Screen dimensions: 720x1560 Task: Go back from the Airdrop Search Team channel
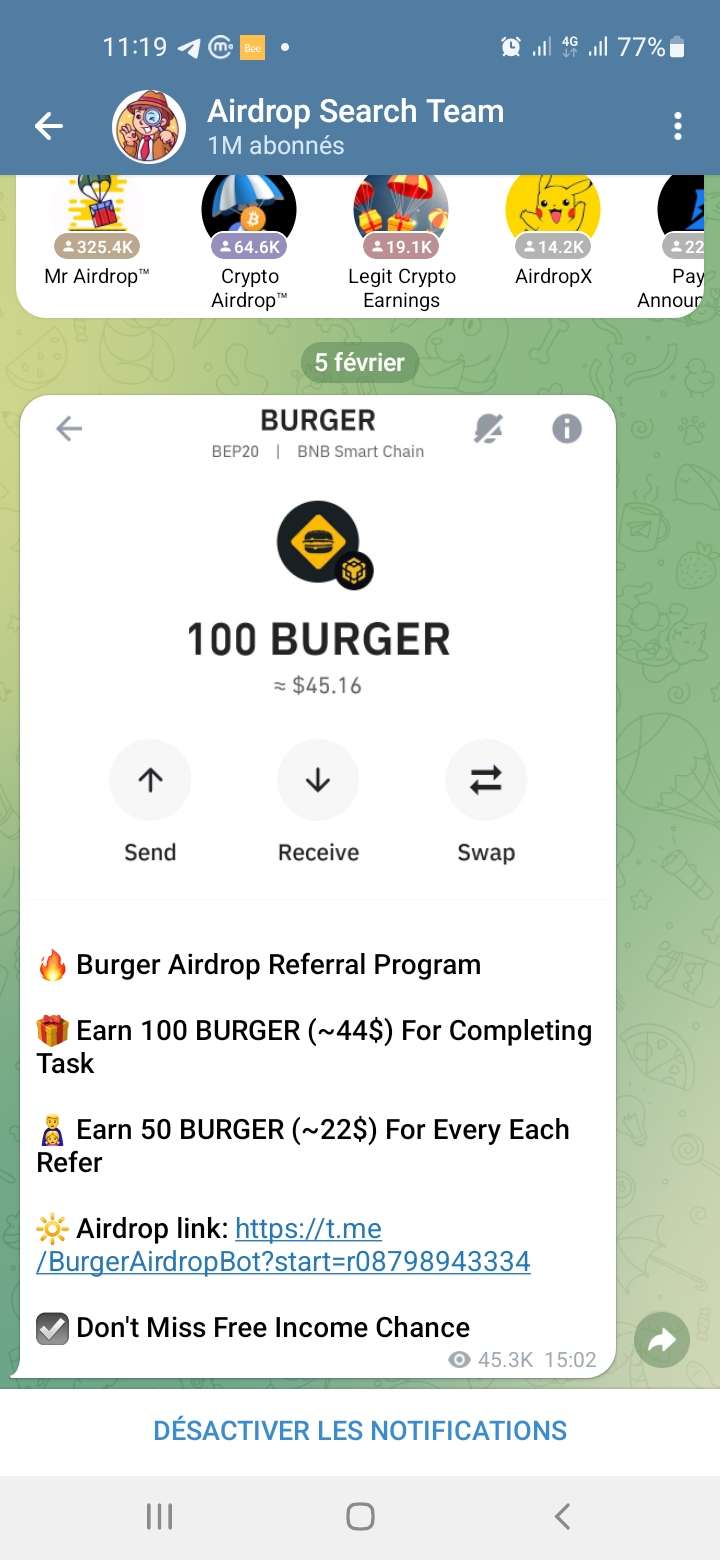[49, 126]
